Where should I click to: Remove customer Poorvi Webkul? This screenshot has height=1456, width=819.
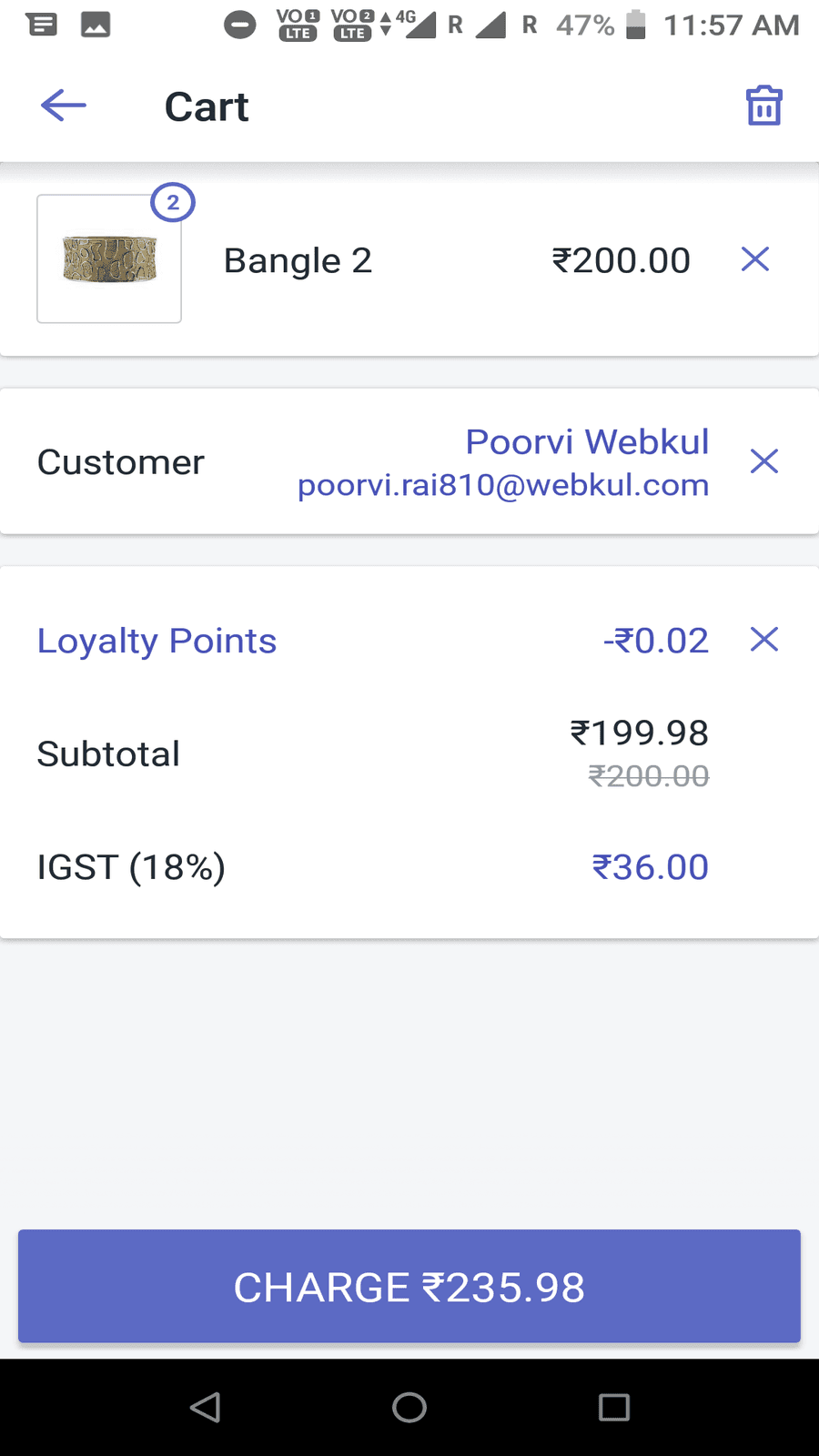pyautogui.click(x=763, y=461)
